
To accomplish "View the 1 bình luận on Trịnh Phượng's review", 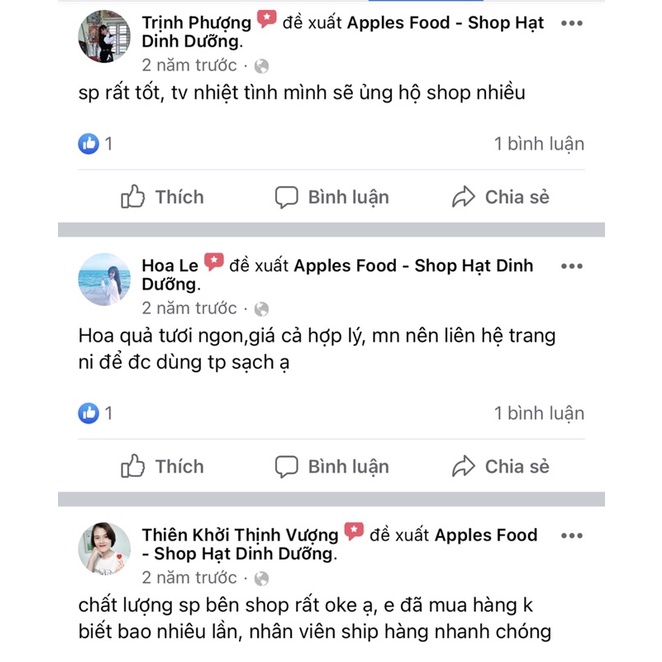I will 539,144.
